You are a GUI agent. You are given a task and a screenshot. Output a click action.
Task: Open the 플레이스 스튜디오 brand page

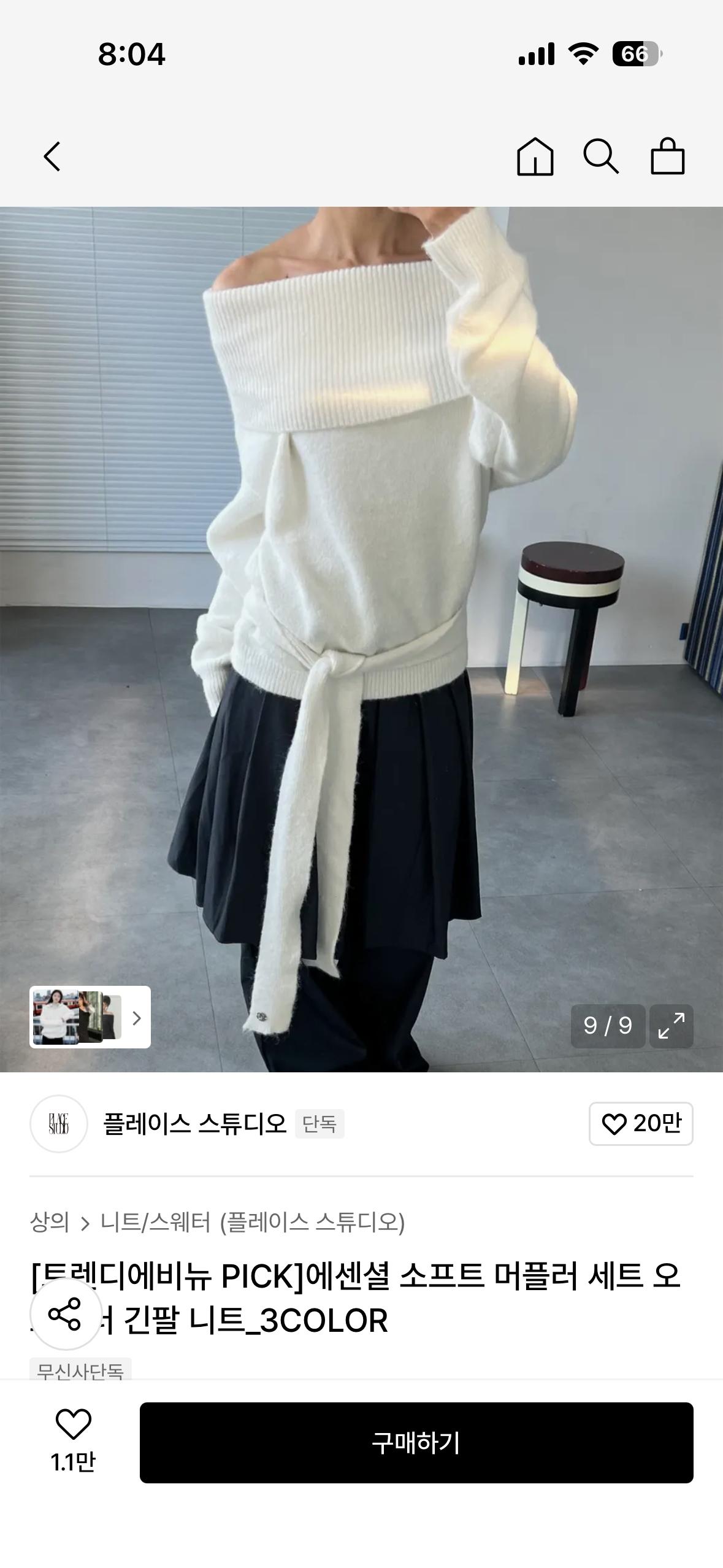194,1123
